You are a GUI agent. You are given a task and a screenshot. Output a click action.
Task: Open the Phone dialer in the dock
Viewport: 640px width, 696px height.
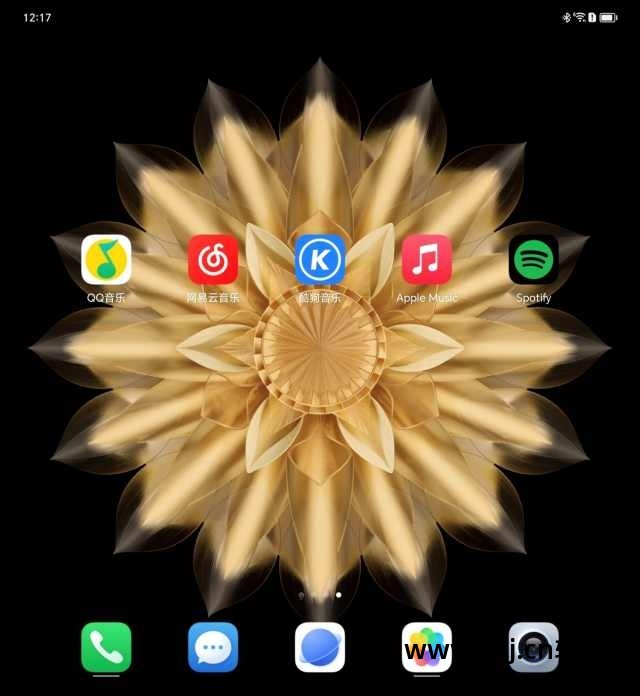(106, 647)
